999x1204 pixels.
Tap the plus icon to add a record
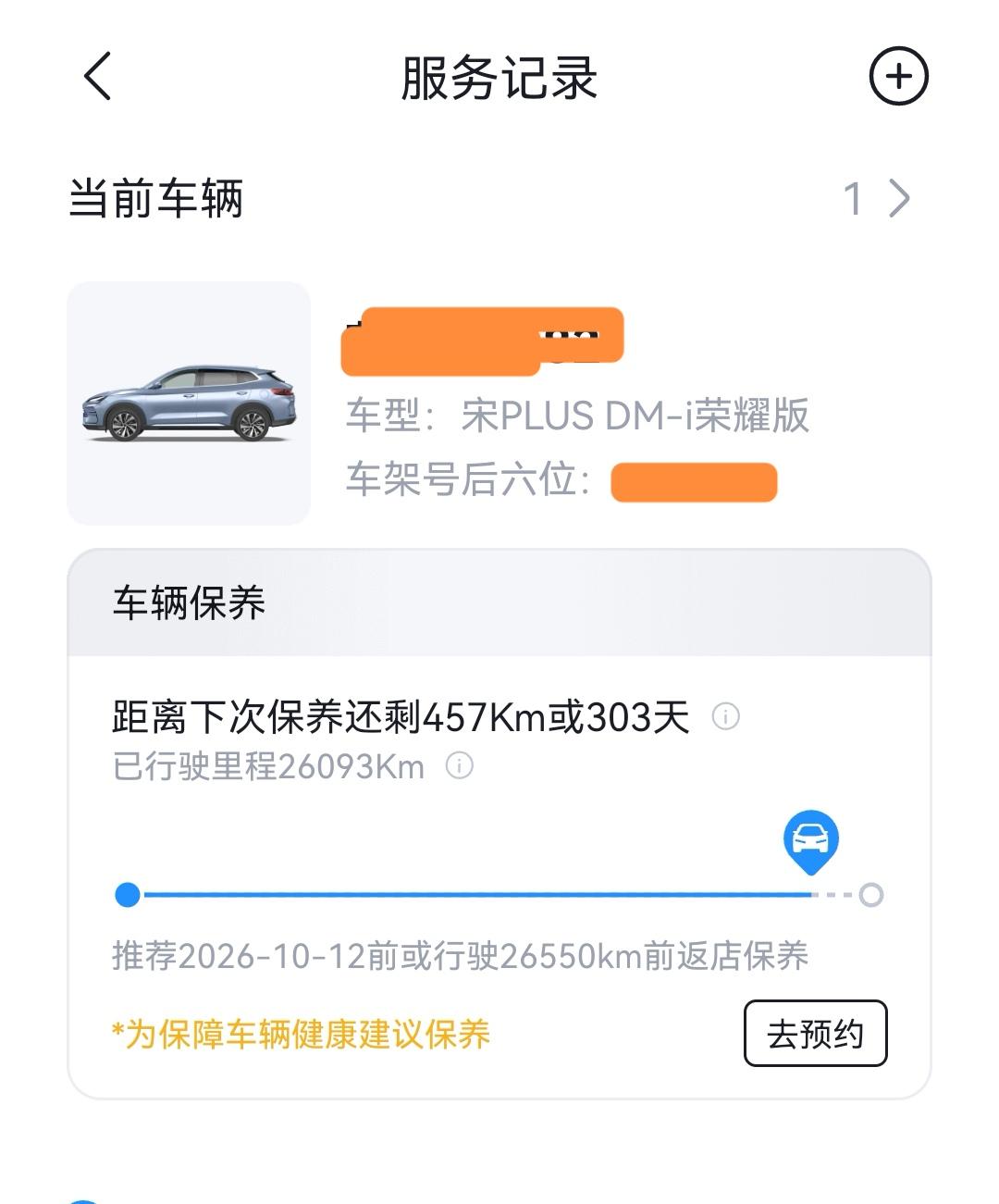[898, 77]
